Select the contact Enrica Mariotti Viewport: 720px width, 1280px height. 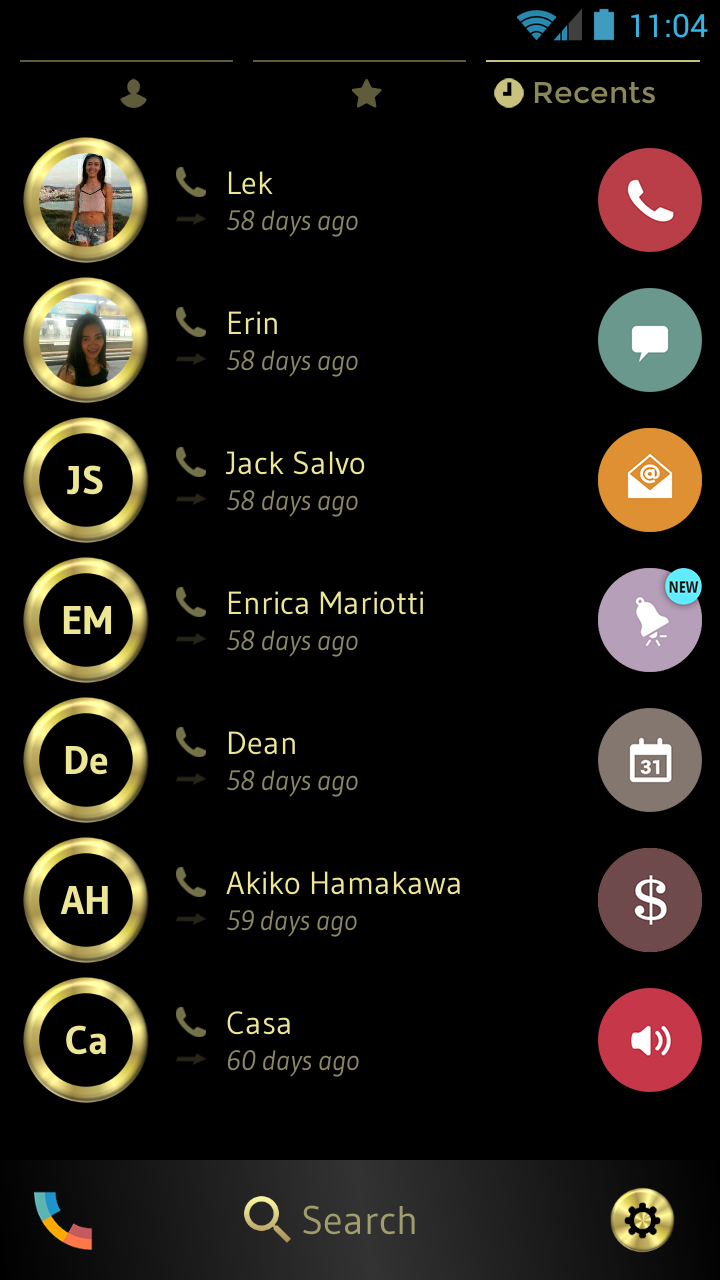point(325,602)
